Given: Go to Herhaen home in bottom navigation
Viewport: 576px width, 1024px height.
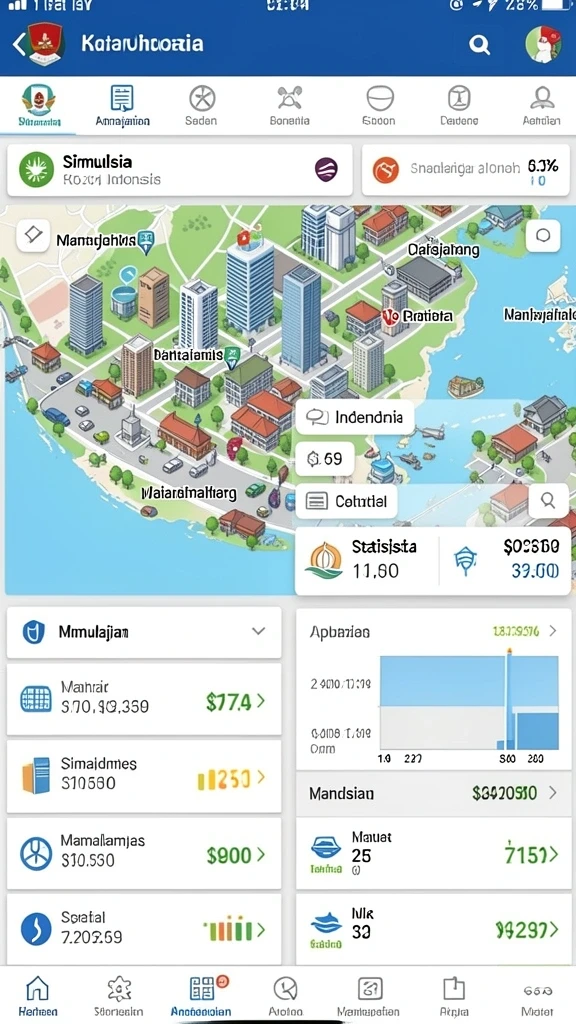Looking at the screenshot, I should pyautogui.click(x=38, y=996).
